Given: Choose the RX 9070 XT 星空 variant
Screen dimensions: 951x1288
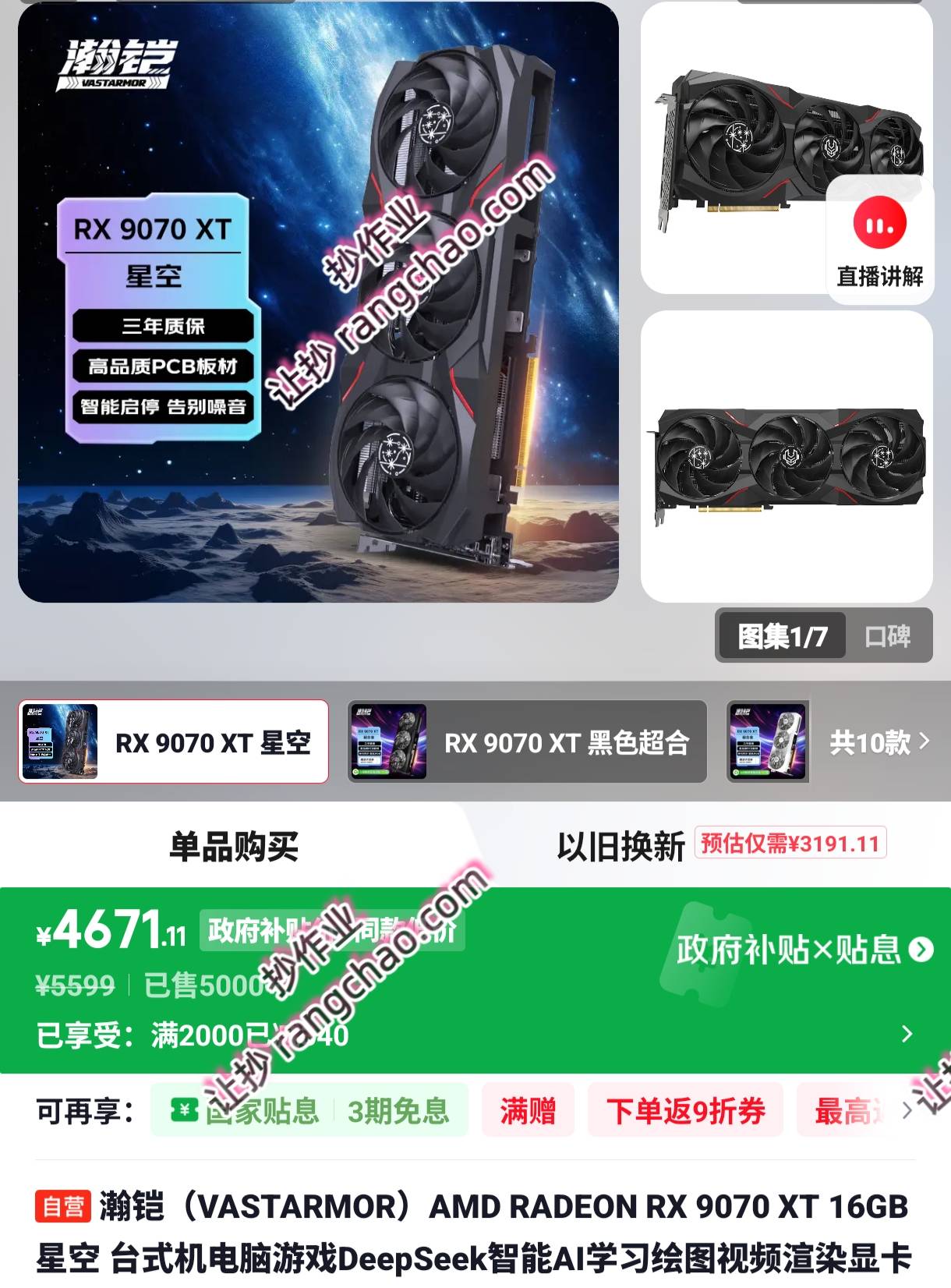Looking at the screenshot, I should click(x=173, y=741).
